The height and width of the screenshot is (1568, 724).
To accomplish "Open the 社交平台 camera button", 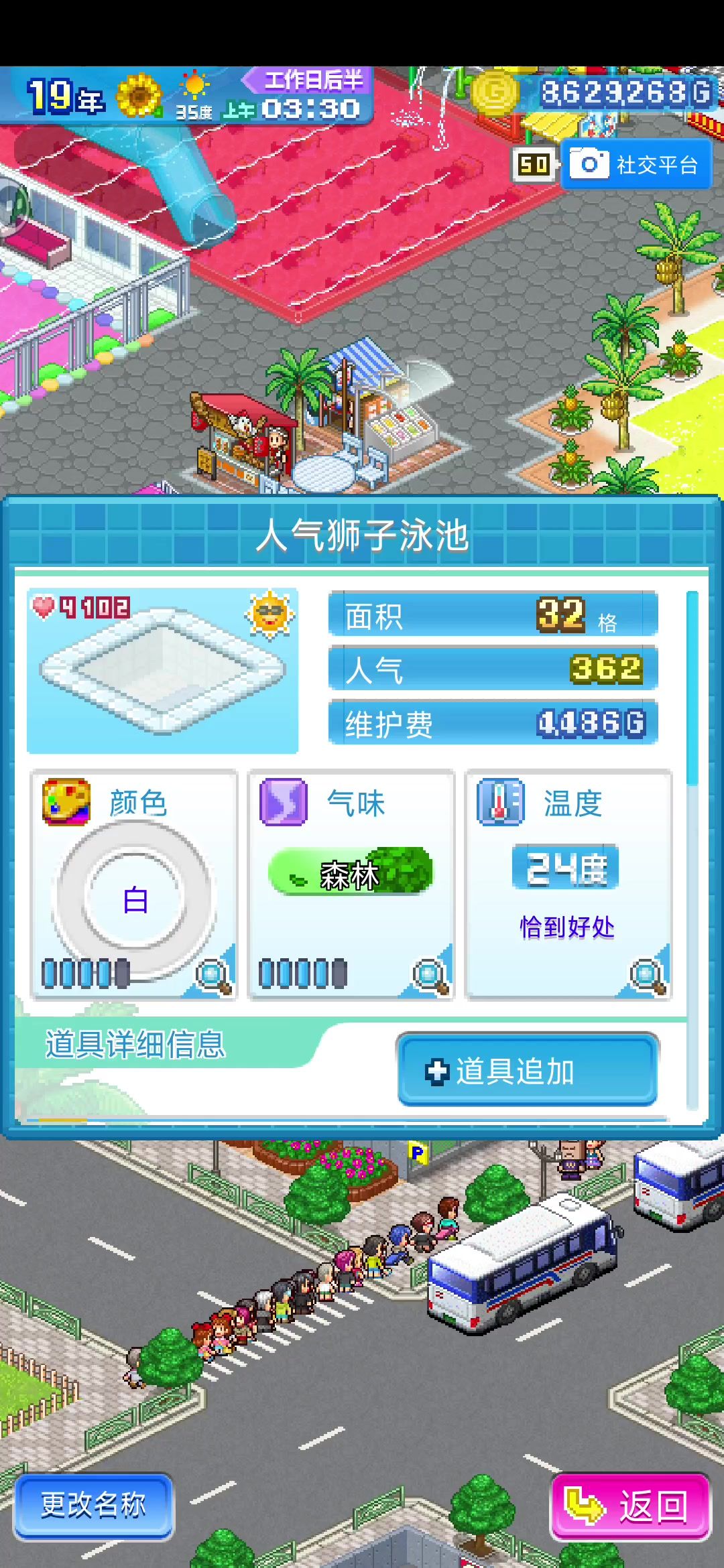I will [x=635, y=165].
